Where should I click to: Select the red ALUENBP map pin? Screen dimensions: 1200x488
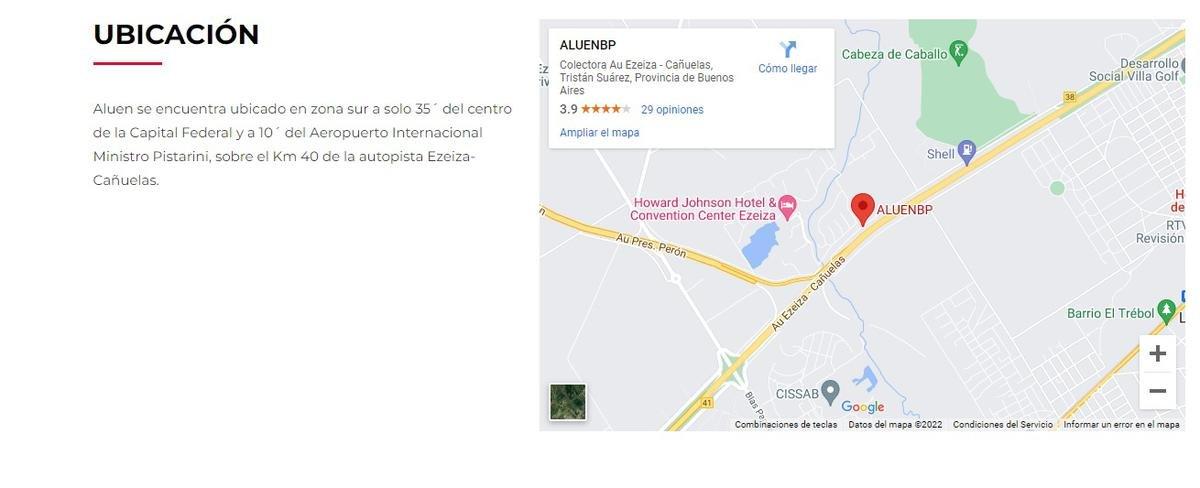point(862,208)
